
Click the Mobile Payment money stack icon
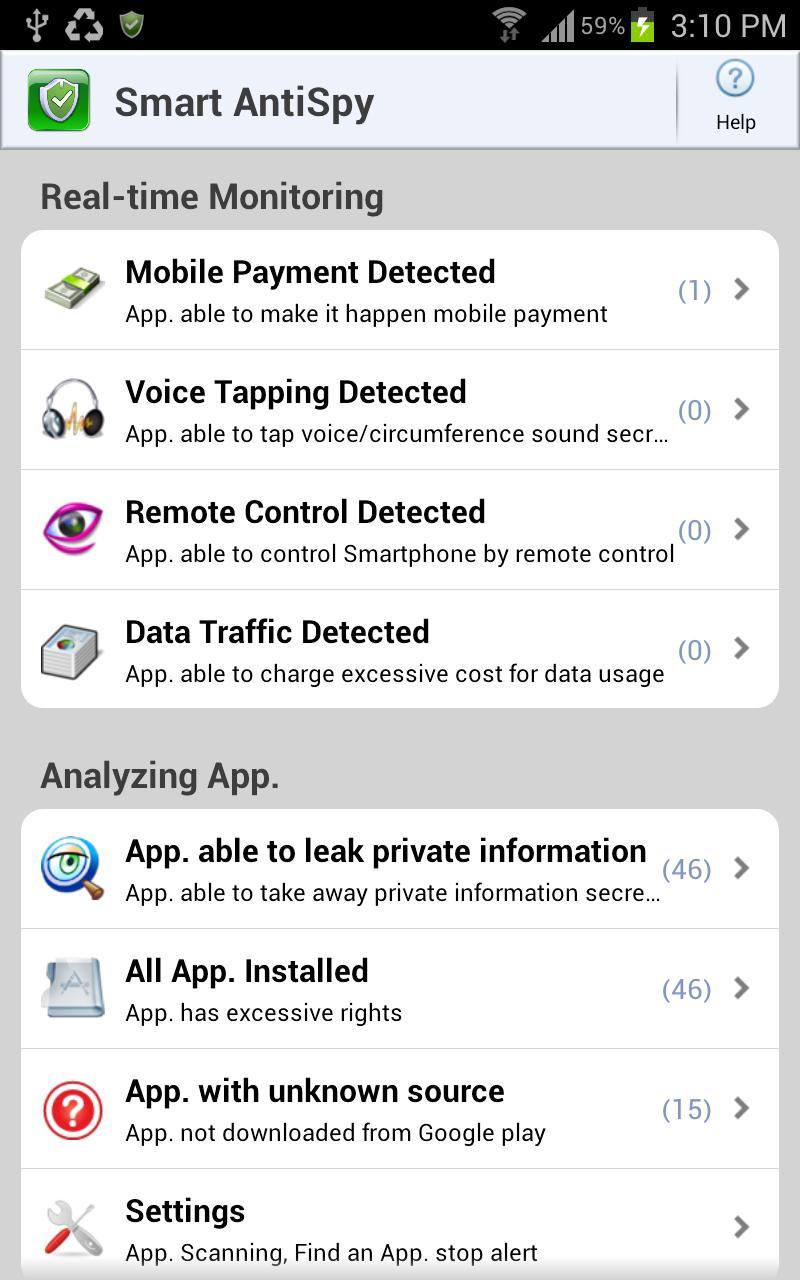click(x=71, y=289)
